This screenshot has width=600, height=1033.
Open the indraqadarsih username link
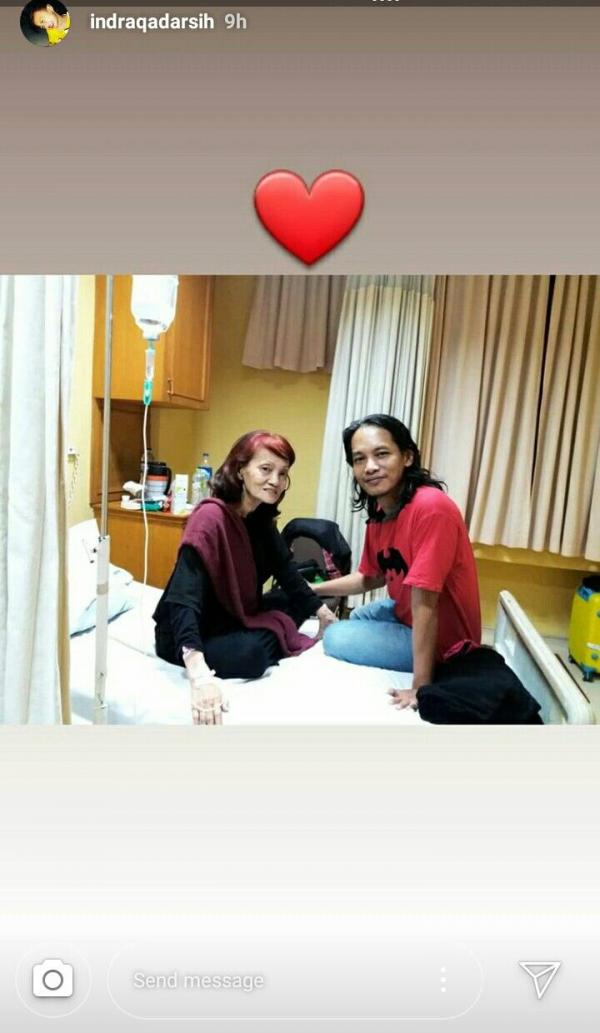tap(151, 21)
